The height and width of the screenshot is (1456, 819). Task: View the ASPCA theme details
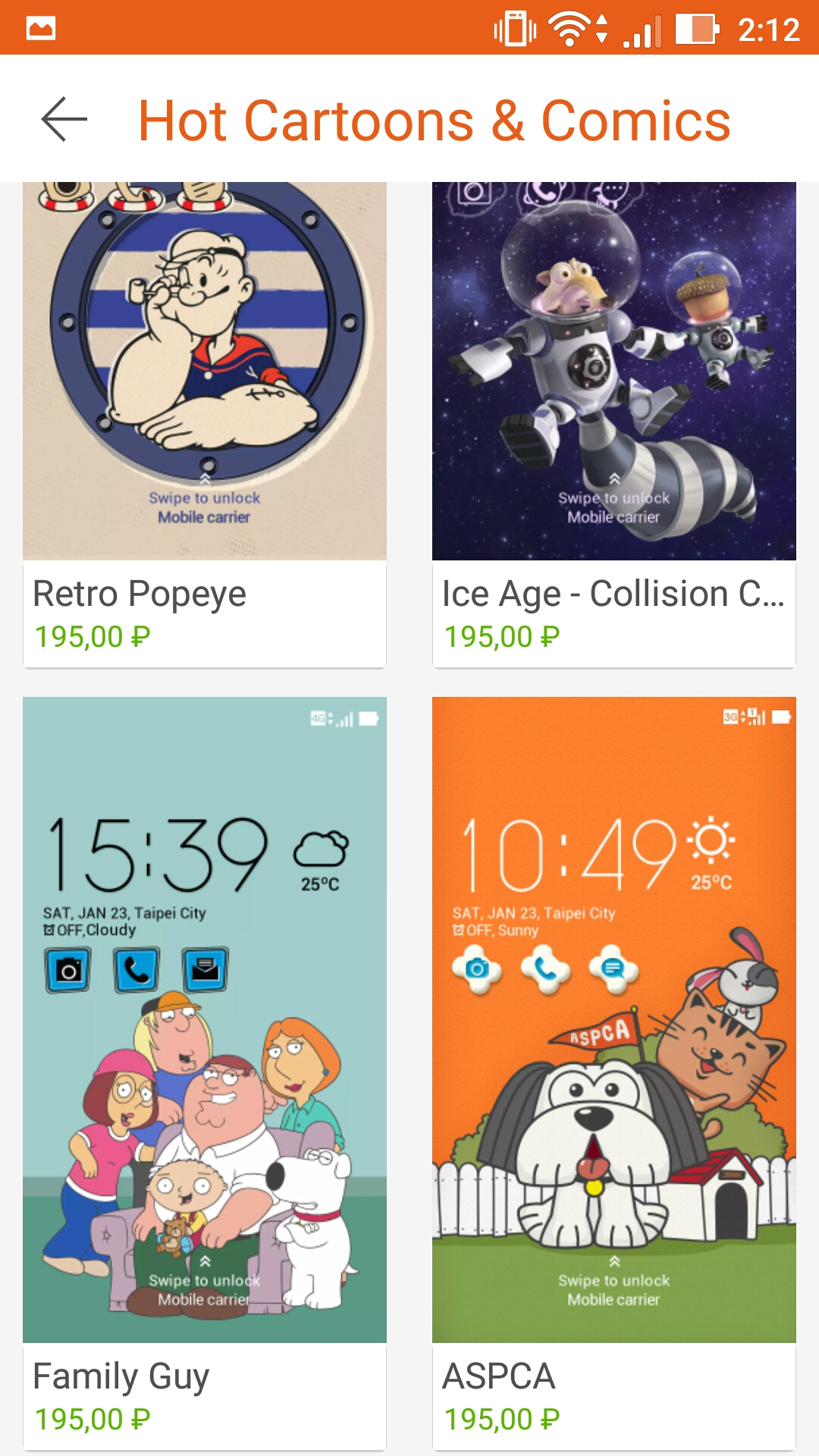[614, 1073]
